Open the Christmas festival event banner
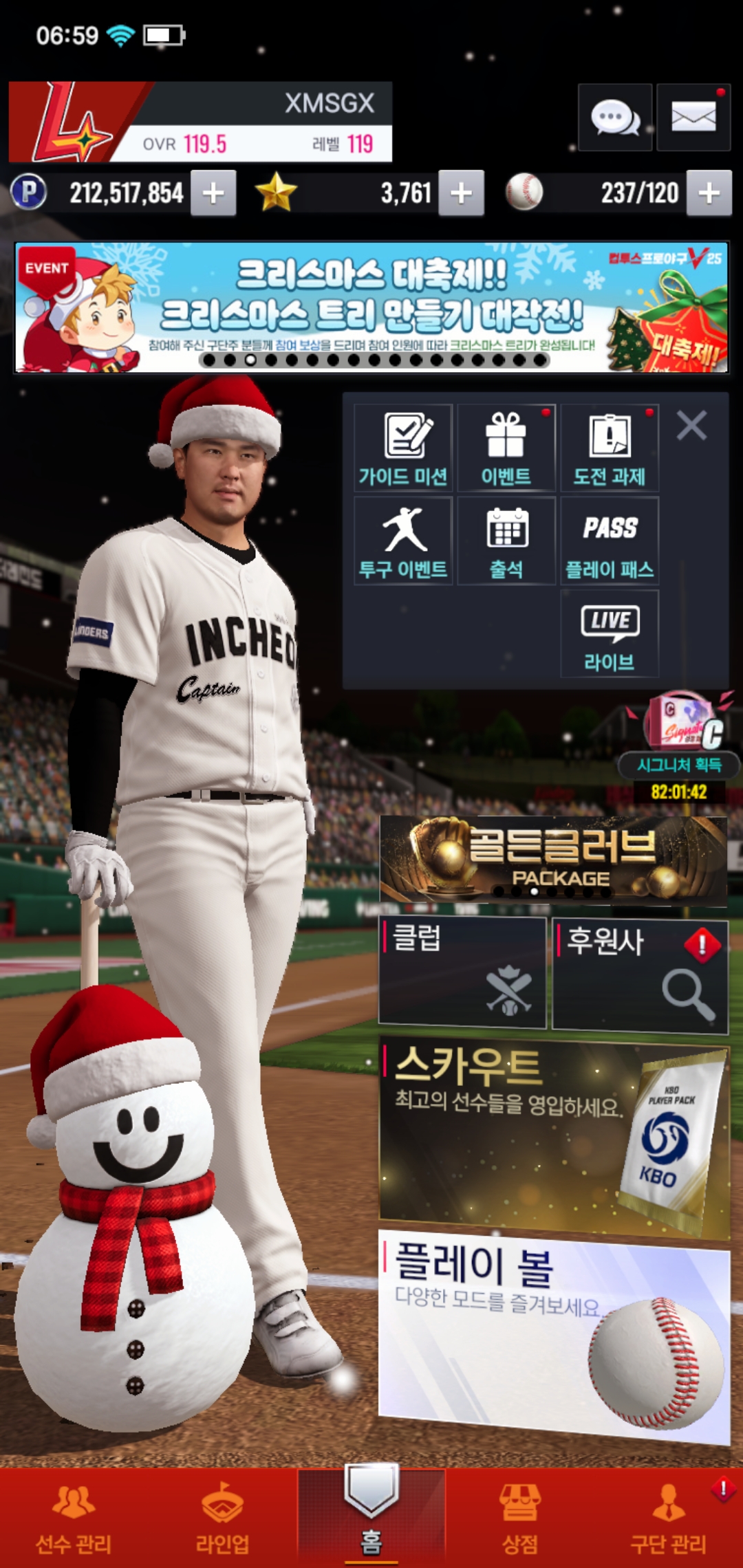743x1568 pixels. click(371, 307)
